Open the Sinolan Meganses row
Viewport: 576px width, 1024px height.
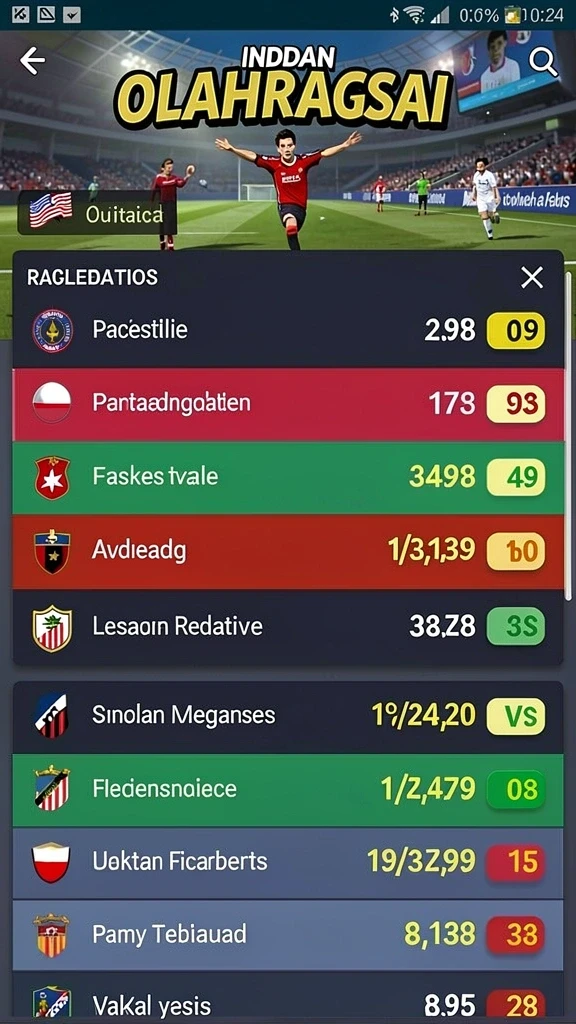tap(288, 717)
